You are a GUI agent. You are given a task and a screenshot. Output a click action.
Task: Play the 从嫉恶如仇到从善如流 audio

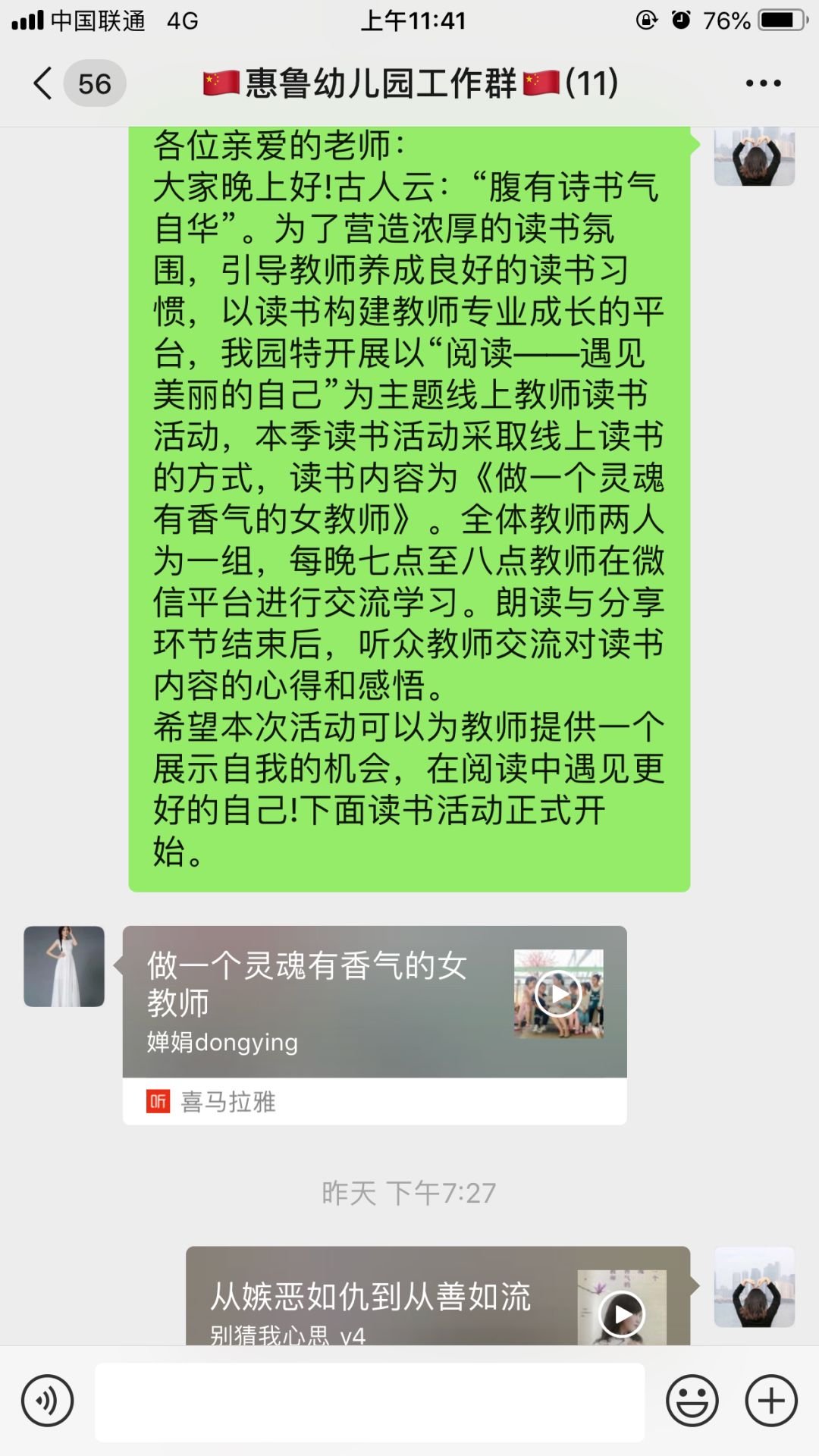622,1313
